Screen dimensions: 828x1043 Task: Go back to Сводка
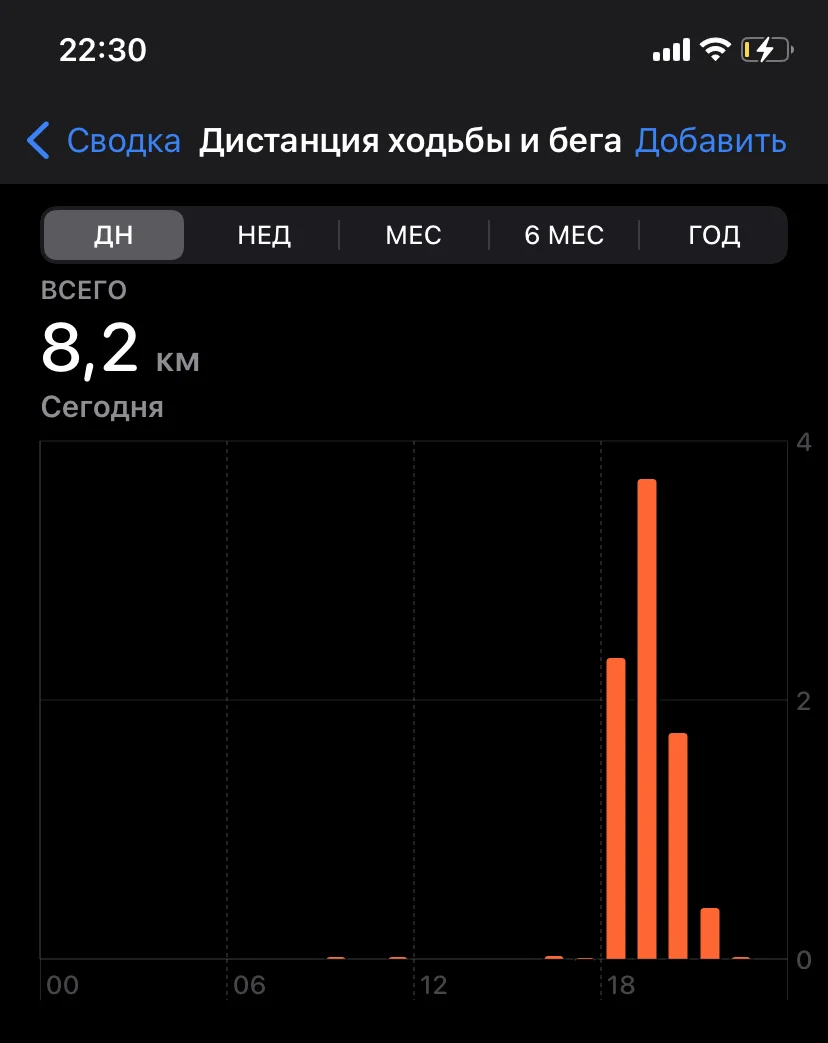pos(105,141)
